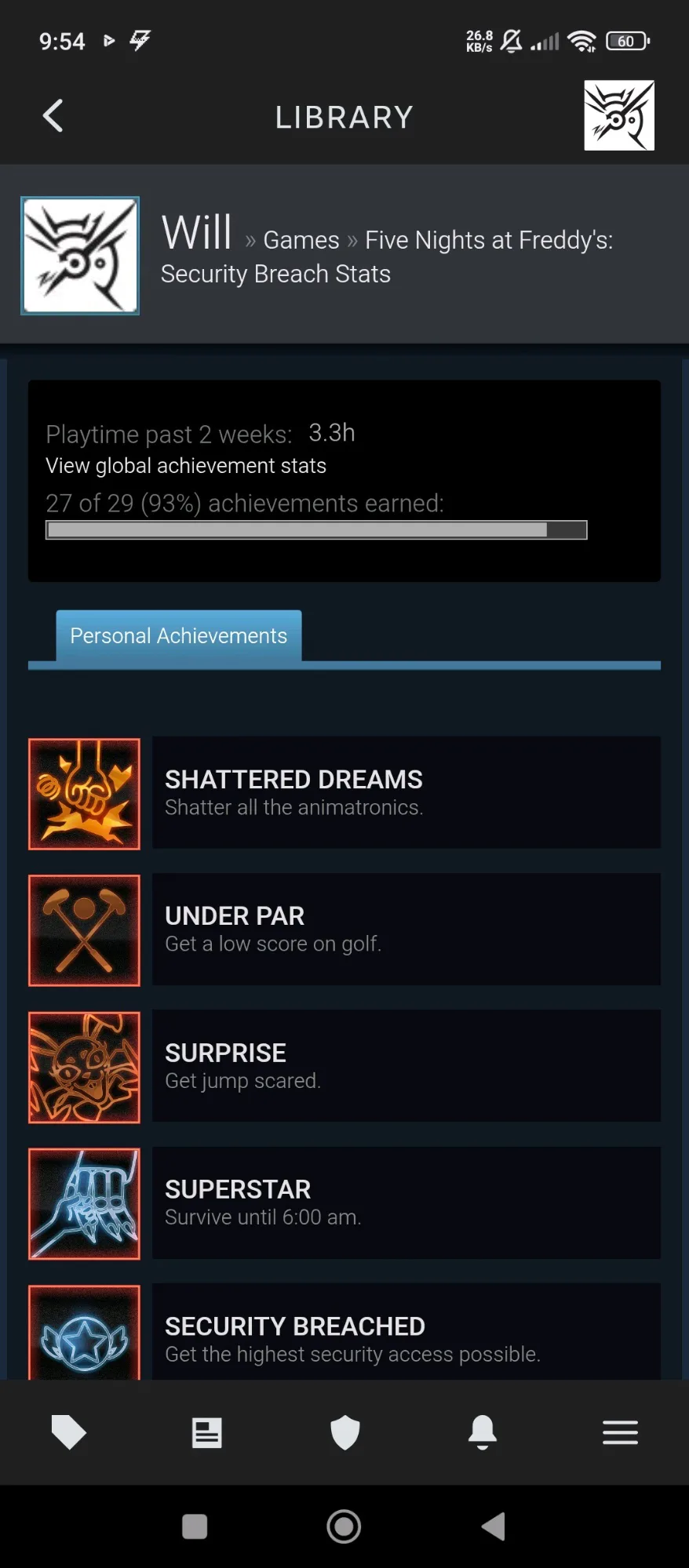Select the Personal Achievements tab
Screen dimensions: 689x1568
pos(178,636)
